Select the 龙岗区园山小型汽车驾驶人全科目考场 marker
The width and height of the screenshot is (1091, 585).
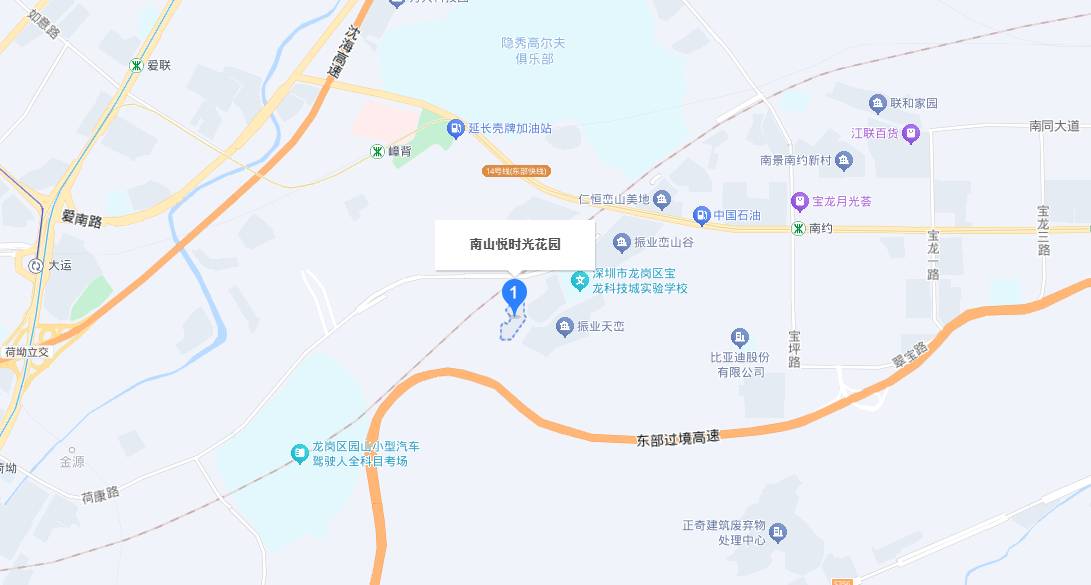[x=299, y=453]
